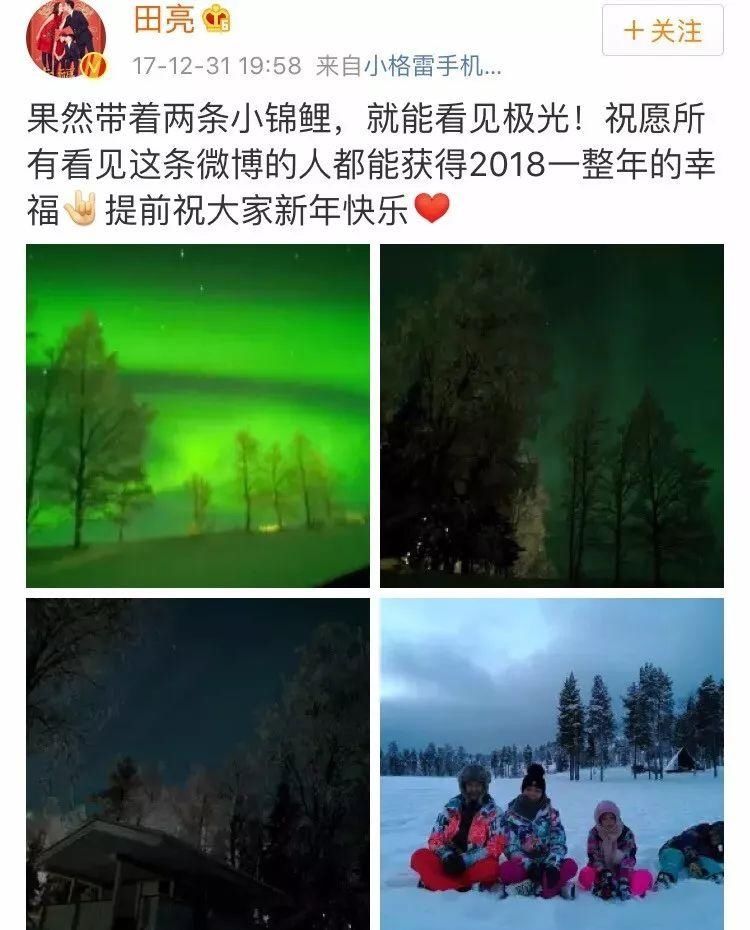Open the 小格雷手机 source link
Viewport: 750px width, 930px height.
[431, 66]
